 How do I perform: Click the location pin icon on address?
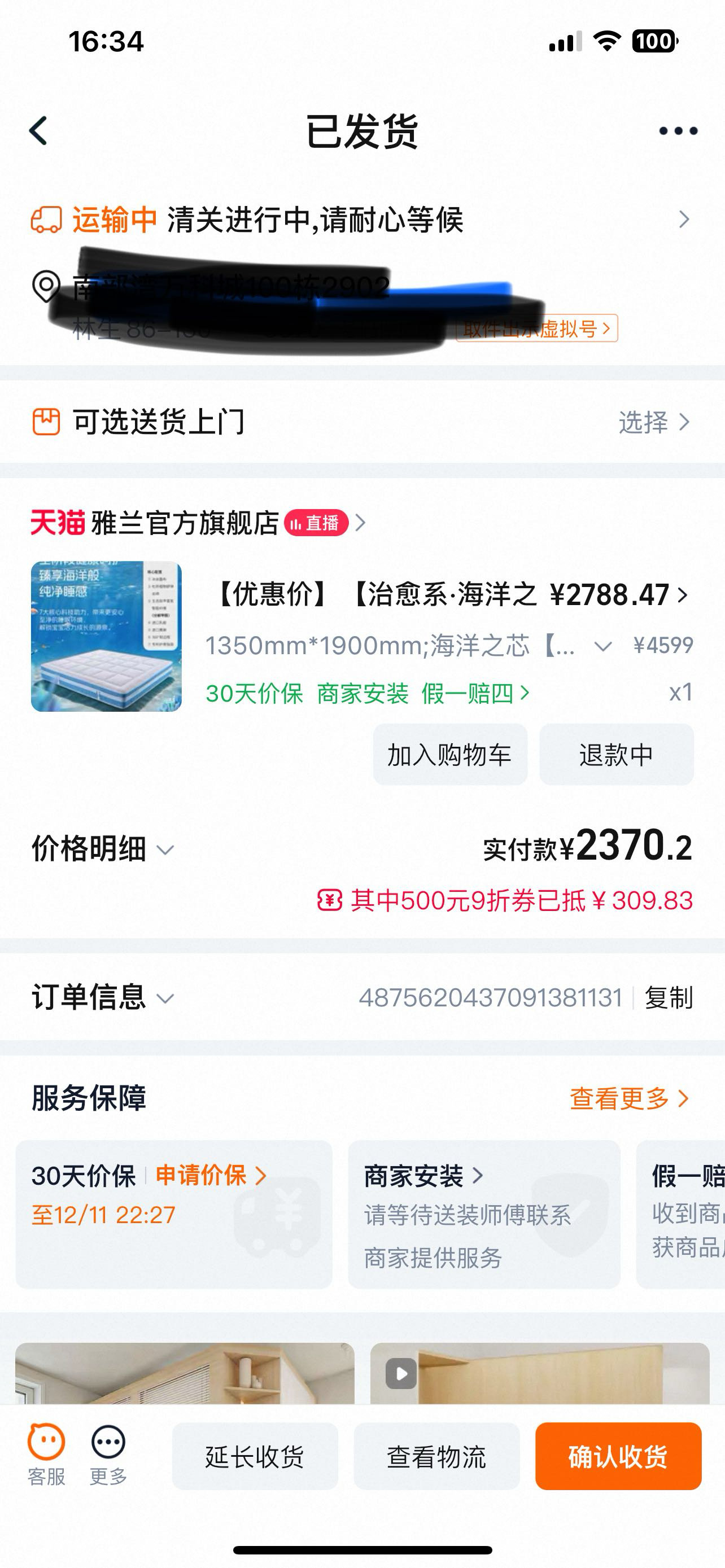44,286
